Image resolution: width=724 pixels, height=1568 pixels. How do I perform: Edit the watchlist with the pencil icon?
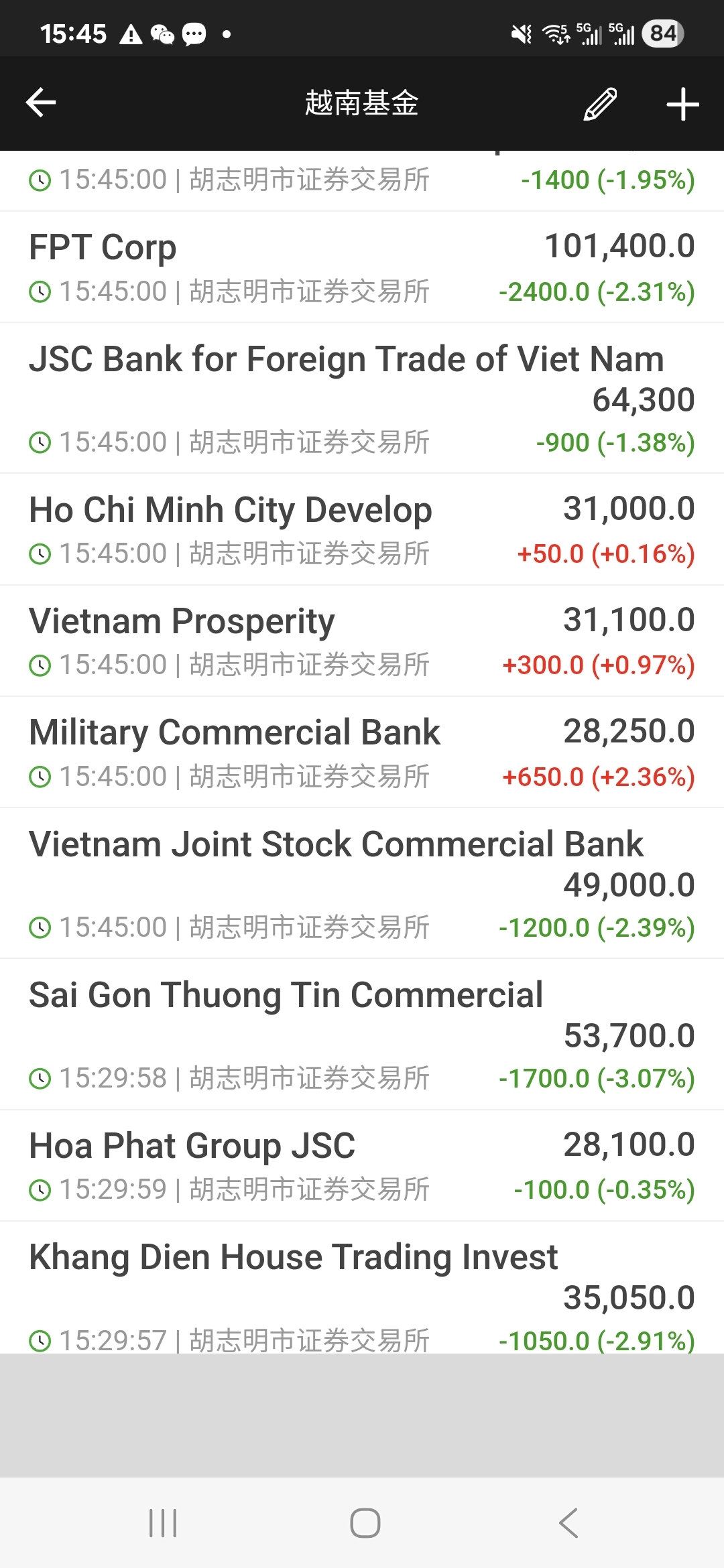click(600, 104)
